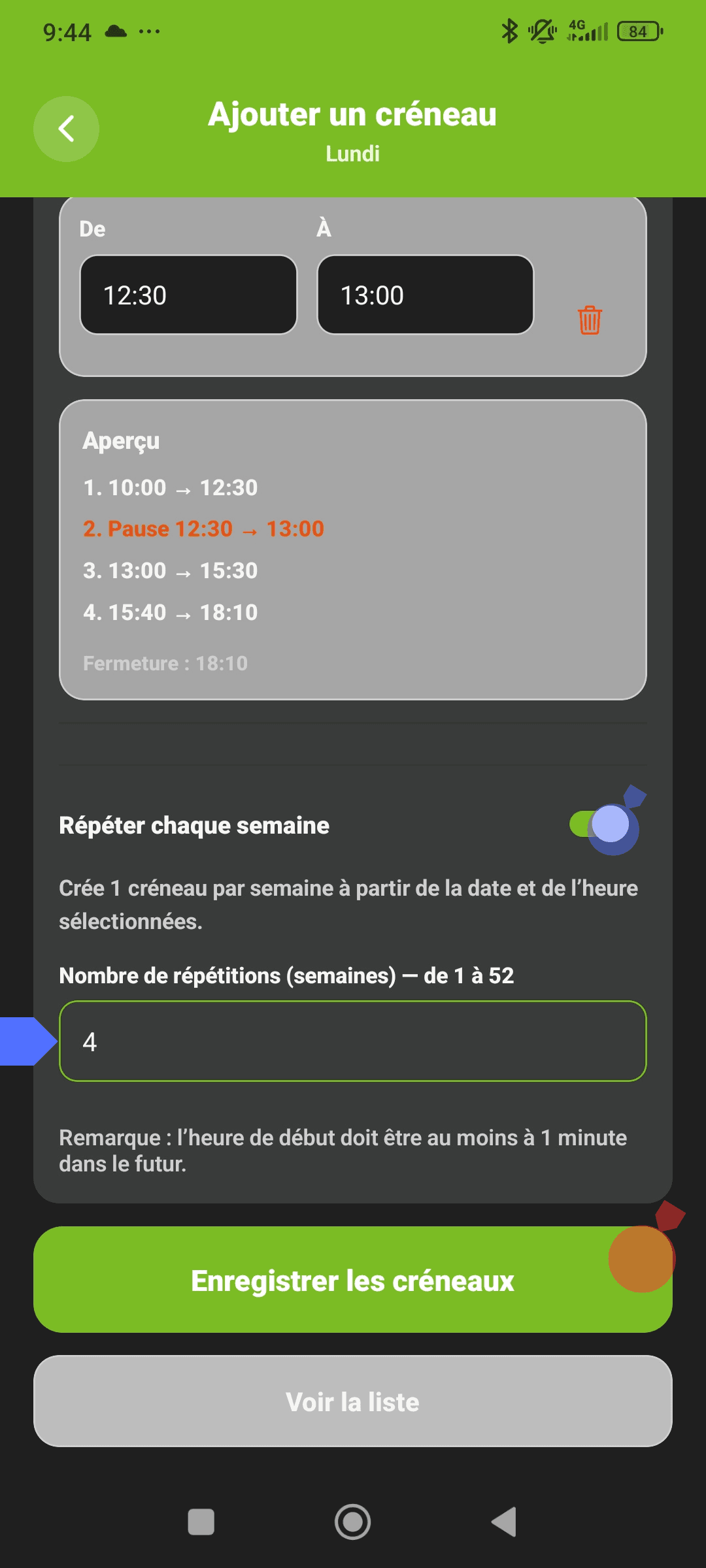Open Voir la liste
Viewport: 706px width, 1568px height.
(x=353, y=1401)
